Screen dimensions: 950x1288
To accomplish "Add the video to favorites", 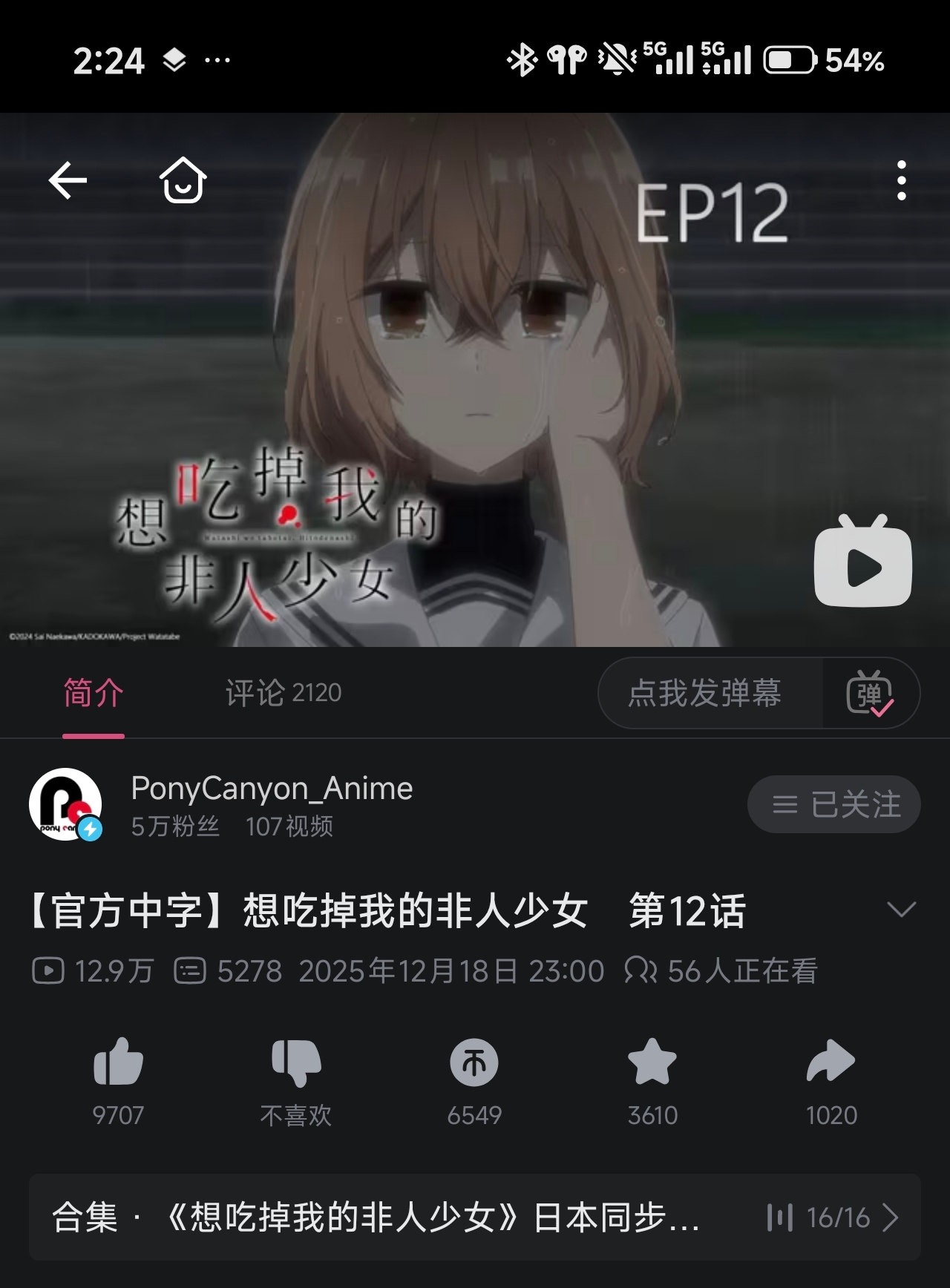I will (x=652, y=1062).
